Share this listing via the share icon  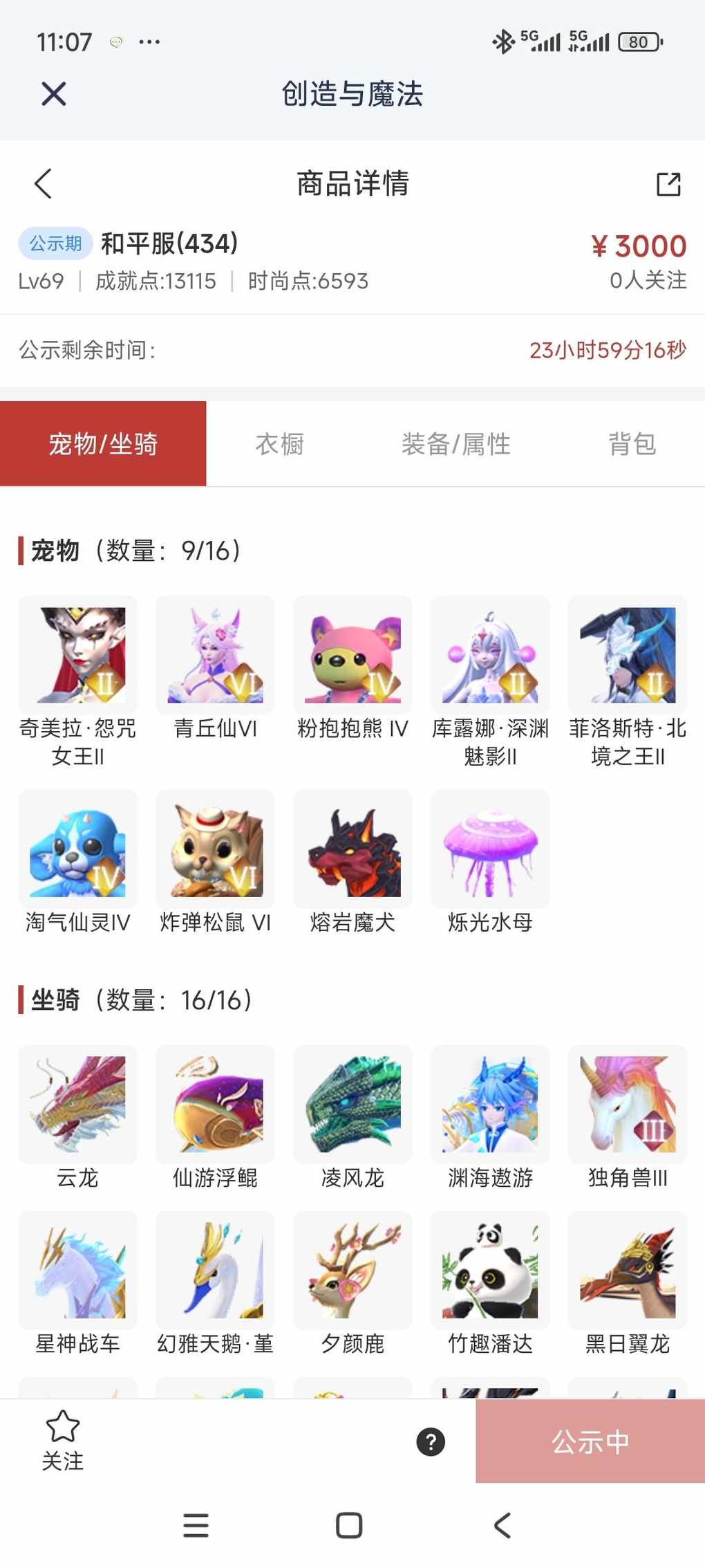click(668, 184)
